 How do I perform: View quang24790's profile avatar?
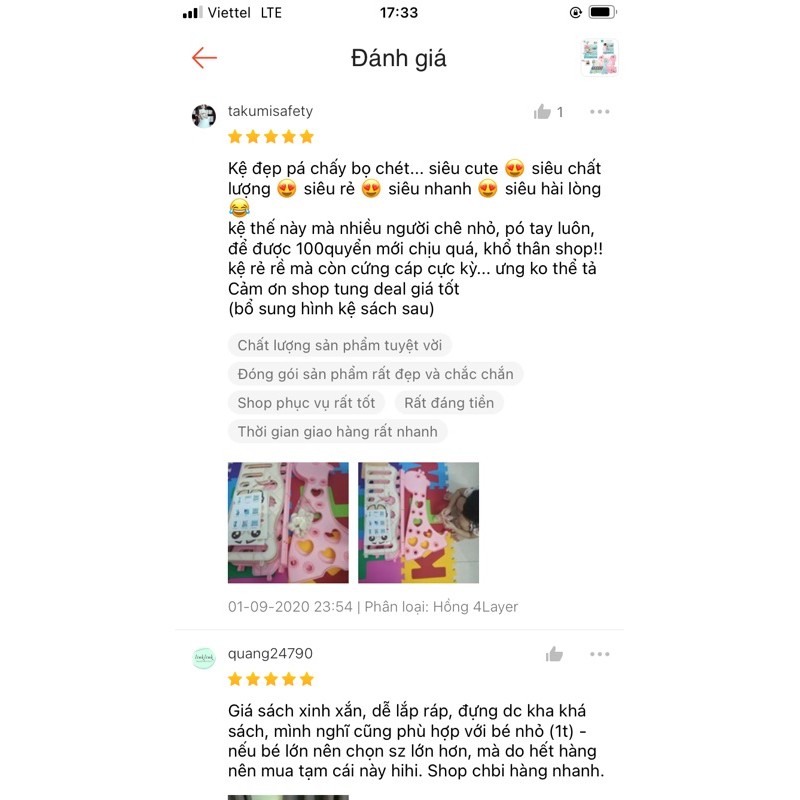click(x=204, y=658)
